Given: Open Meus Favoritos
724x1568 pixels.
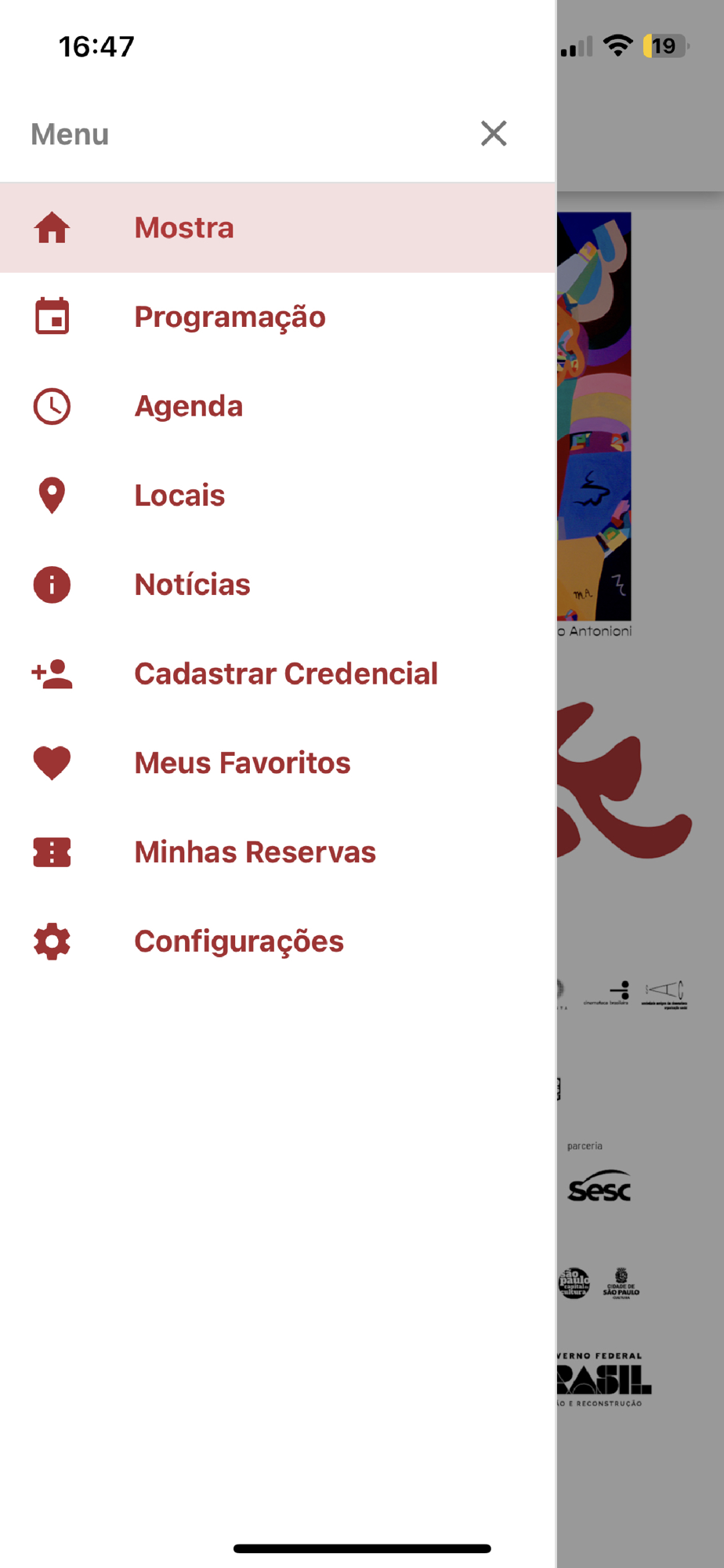Looking at the screenshot, I should point(242,763).
